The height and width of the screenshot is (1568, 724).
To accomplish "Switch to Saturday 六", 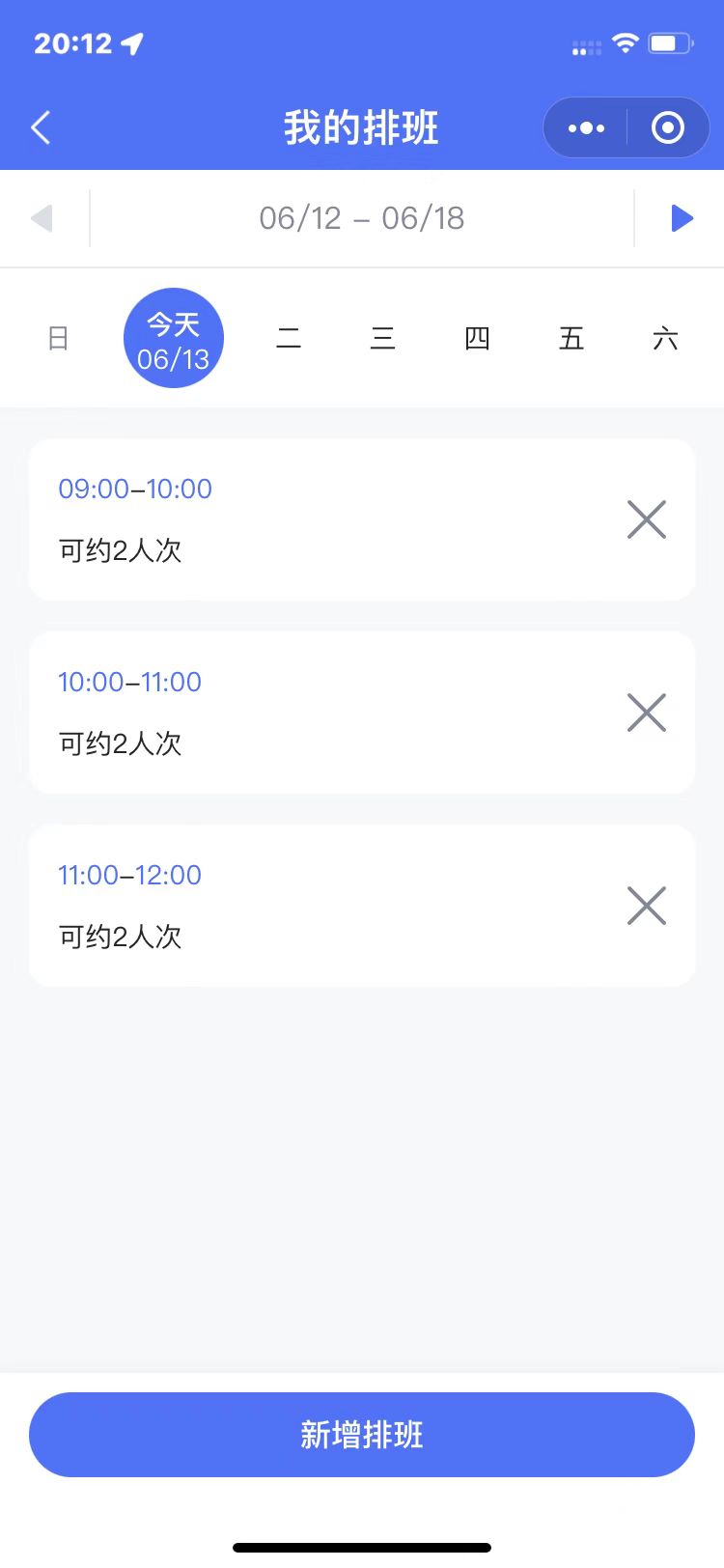I will [x=665, y=338].
